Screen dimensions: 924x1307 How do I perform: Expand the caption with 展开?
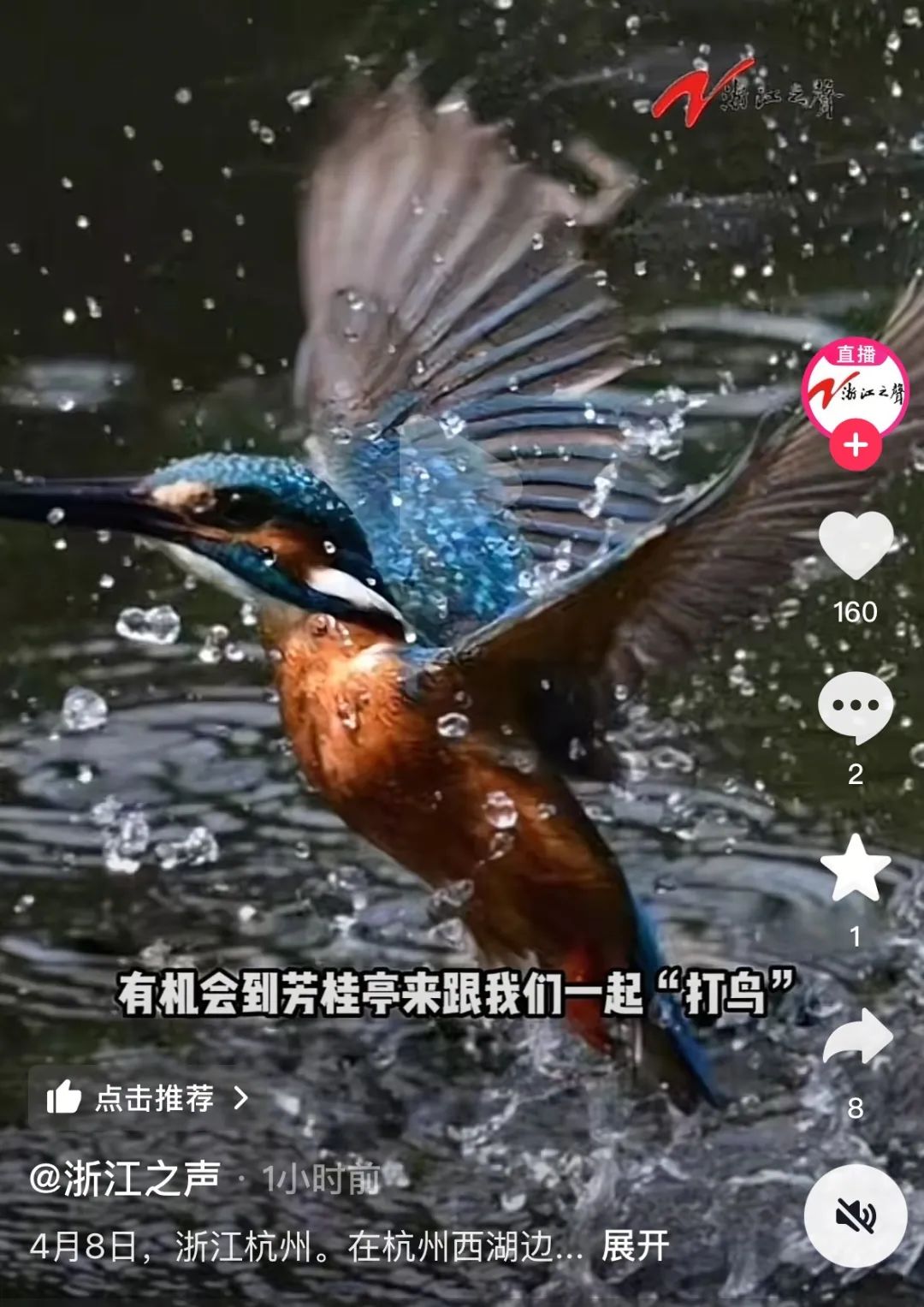(635, 1246)
